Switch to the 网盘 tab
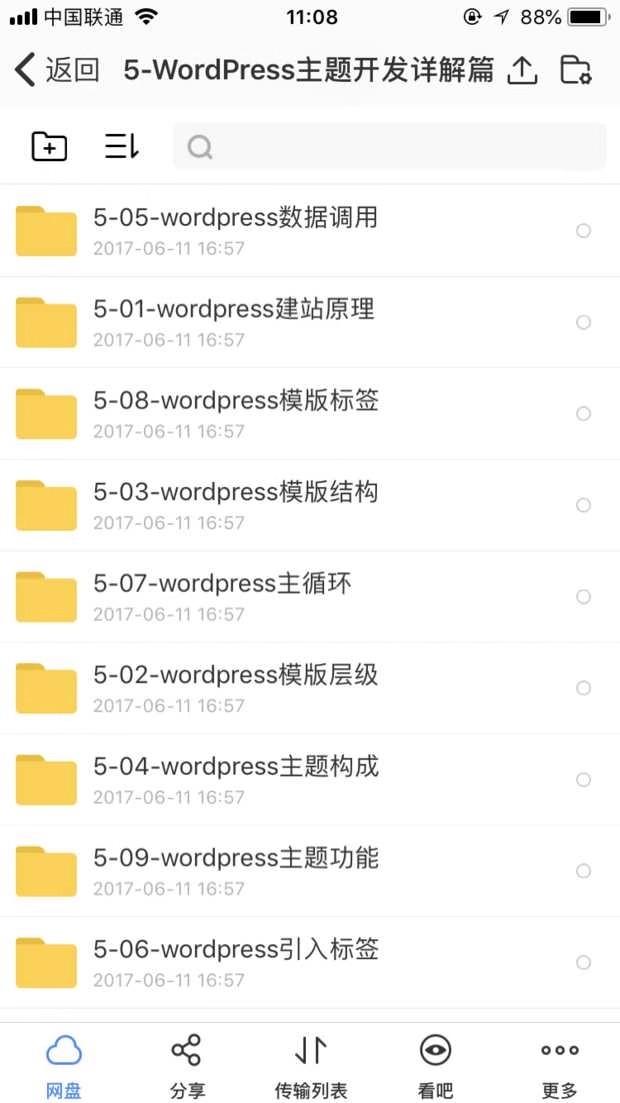 63,1065
